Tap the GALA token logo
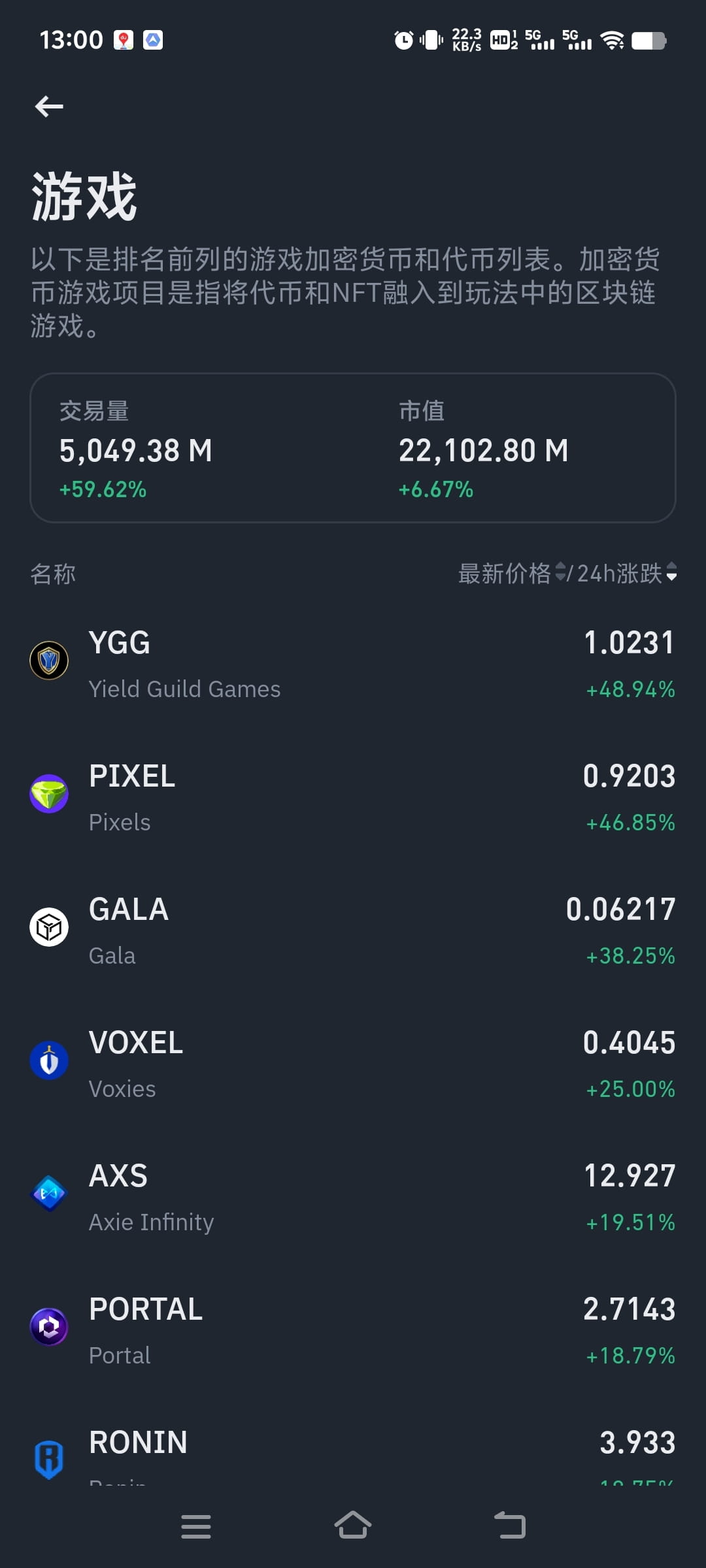Screen dimensions: 706x1568 point(49,926)
